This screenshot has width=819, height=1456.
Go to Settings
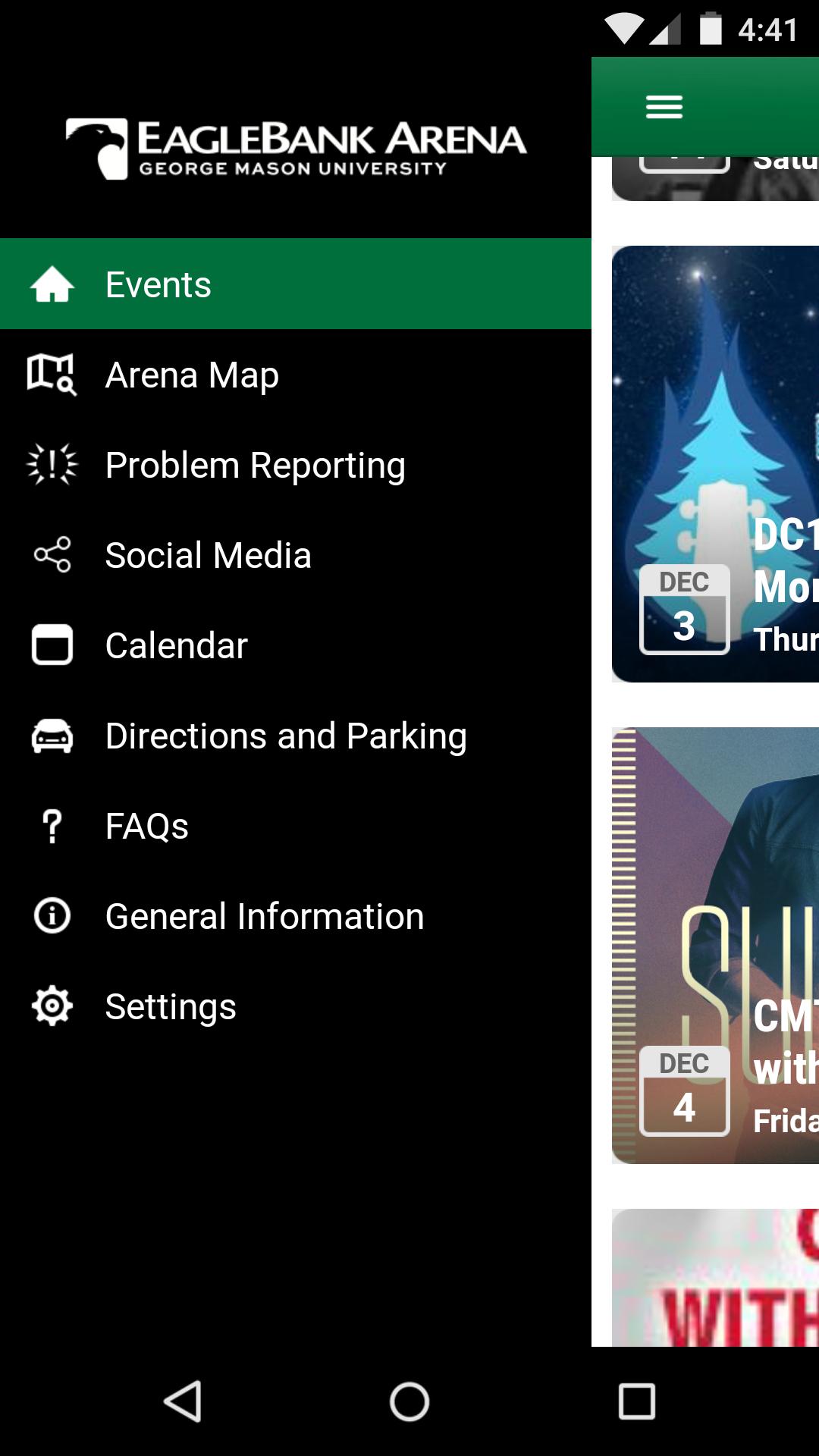click(295, 1006)
